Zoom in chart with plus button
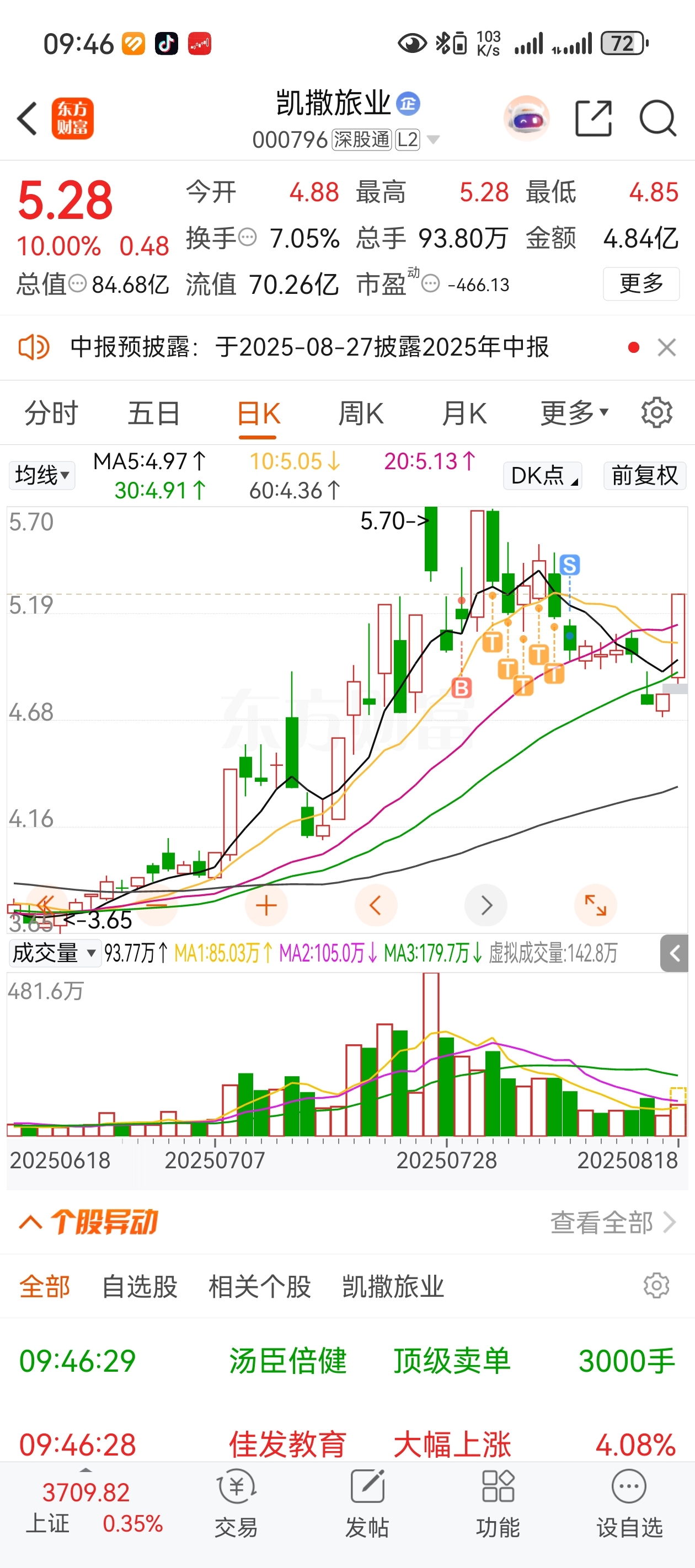695x1568 pixels. point(266,905)
